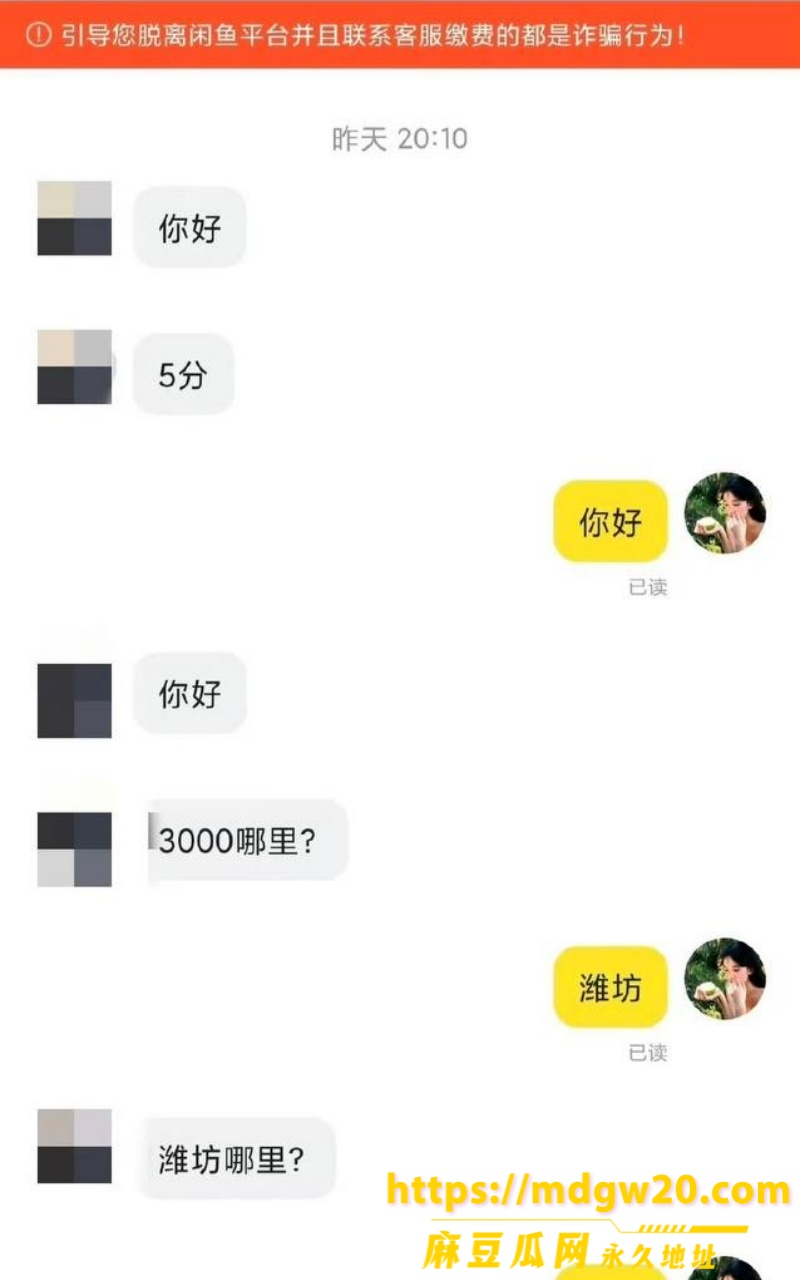
Task: View own profile avatar beside "潍坊"
Action: coord(725,979)
